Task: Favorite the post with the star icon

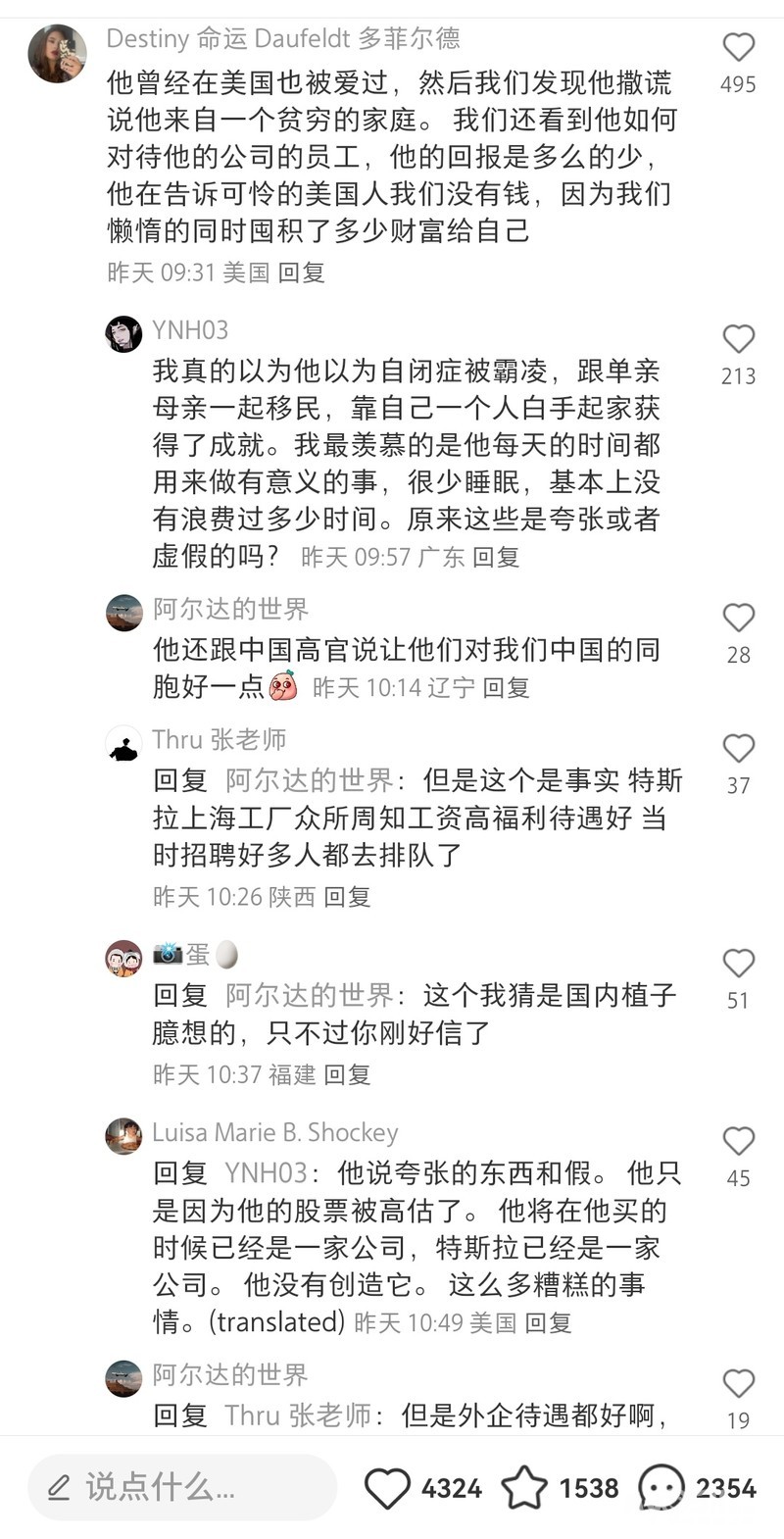Action: pos(524,1488)
